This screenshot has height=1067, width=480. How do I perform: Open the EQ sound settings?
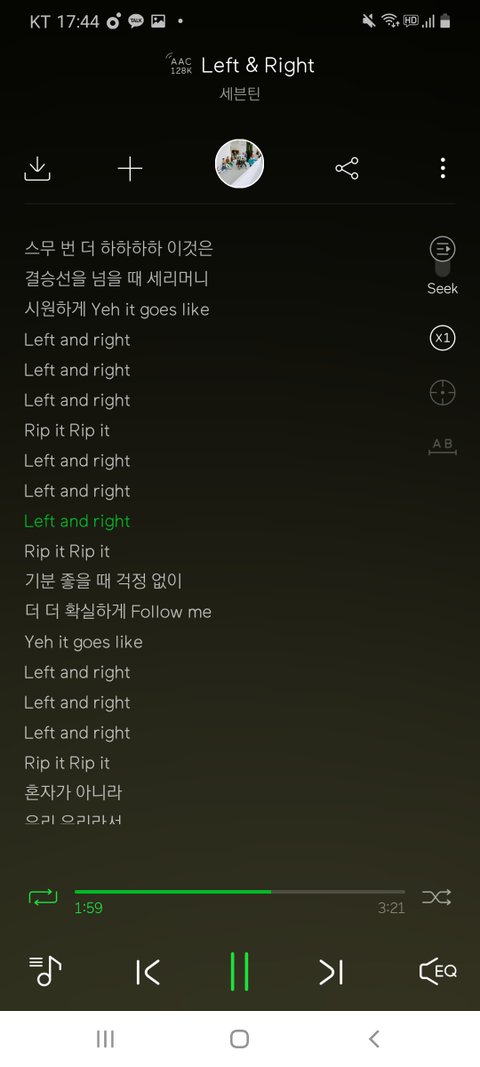[x=437, y=971]
